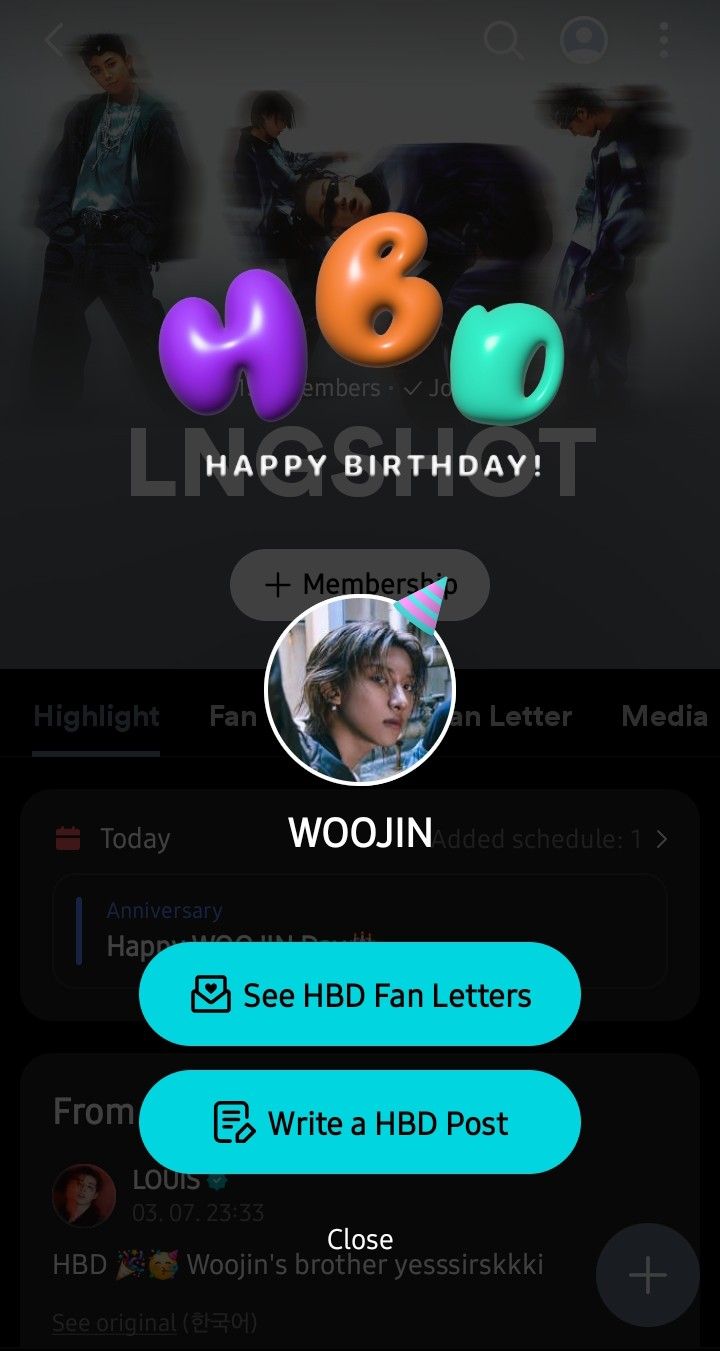Open LOUIS's profile avatar

83,1196
